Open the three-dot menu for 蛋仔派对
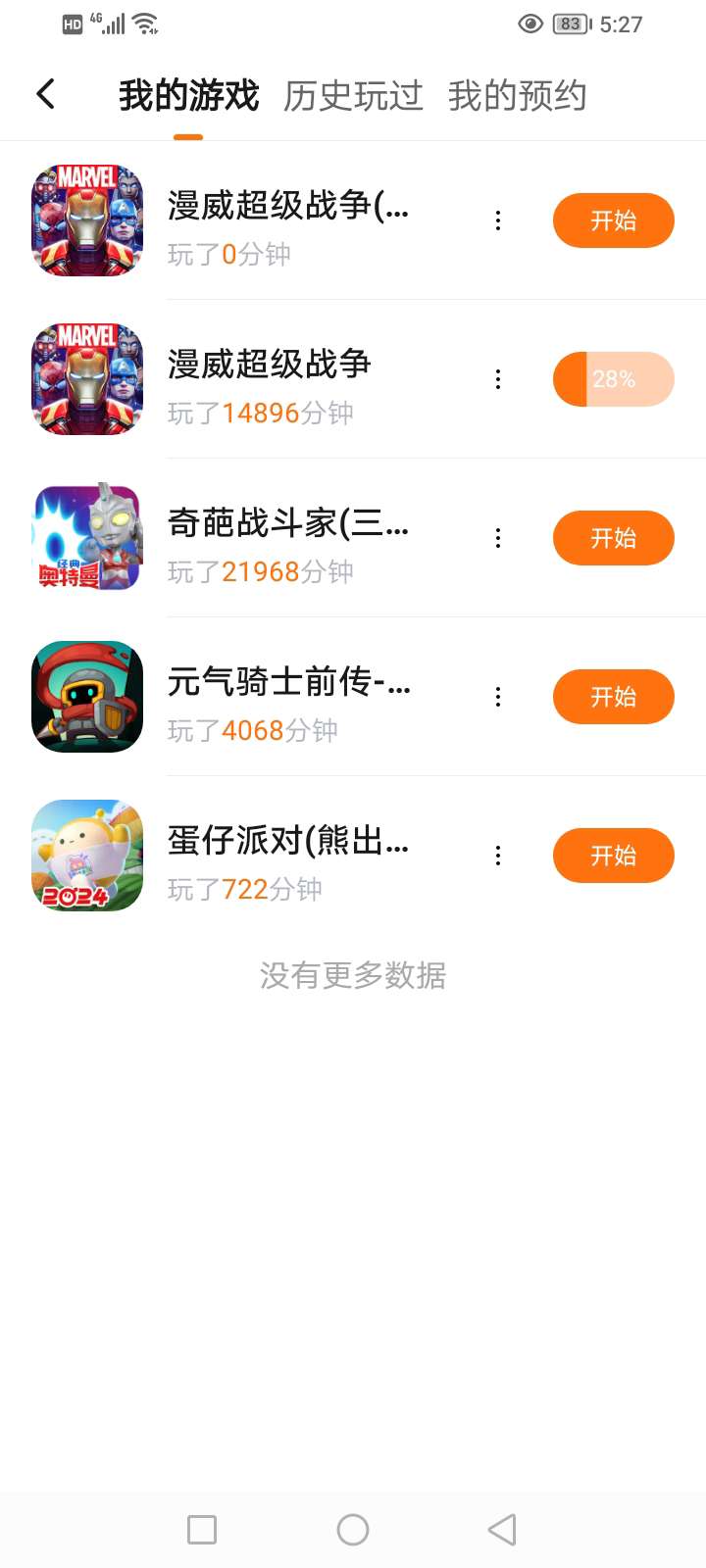Screen dimensions: 706x1568 [498, 856]
